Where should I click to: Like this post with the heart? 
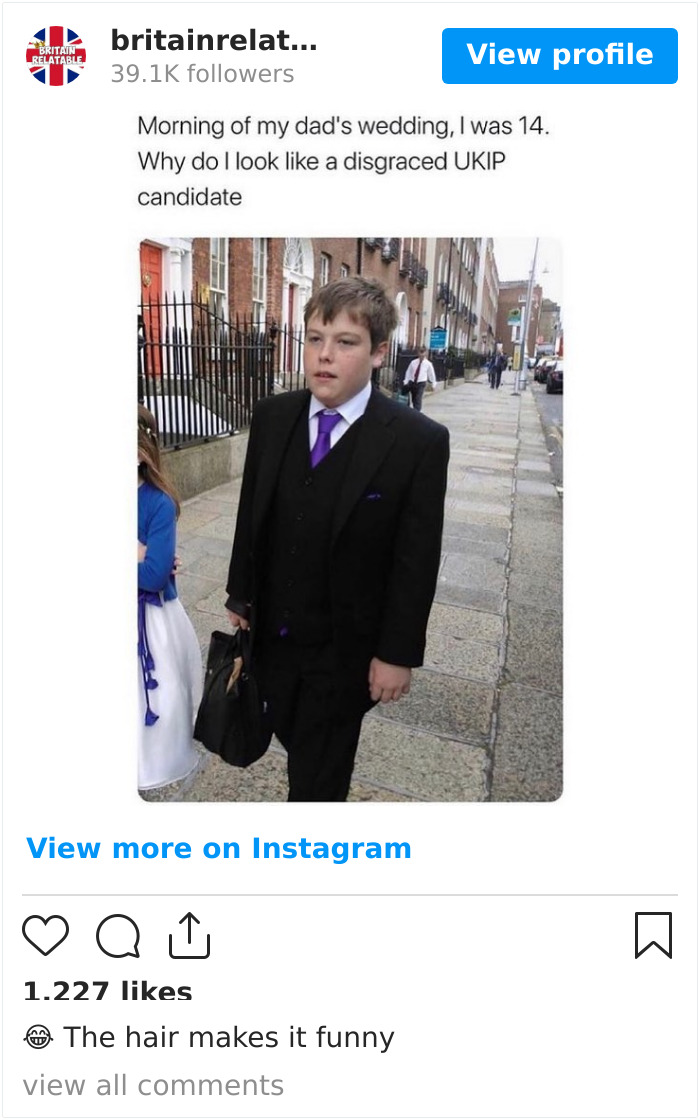click(46, 936)
